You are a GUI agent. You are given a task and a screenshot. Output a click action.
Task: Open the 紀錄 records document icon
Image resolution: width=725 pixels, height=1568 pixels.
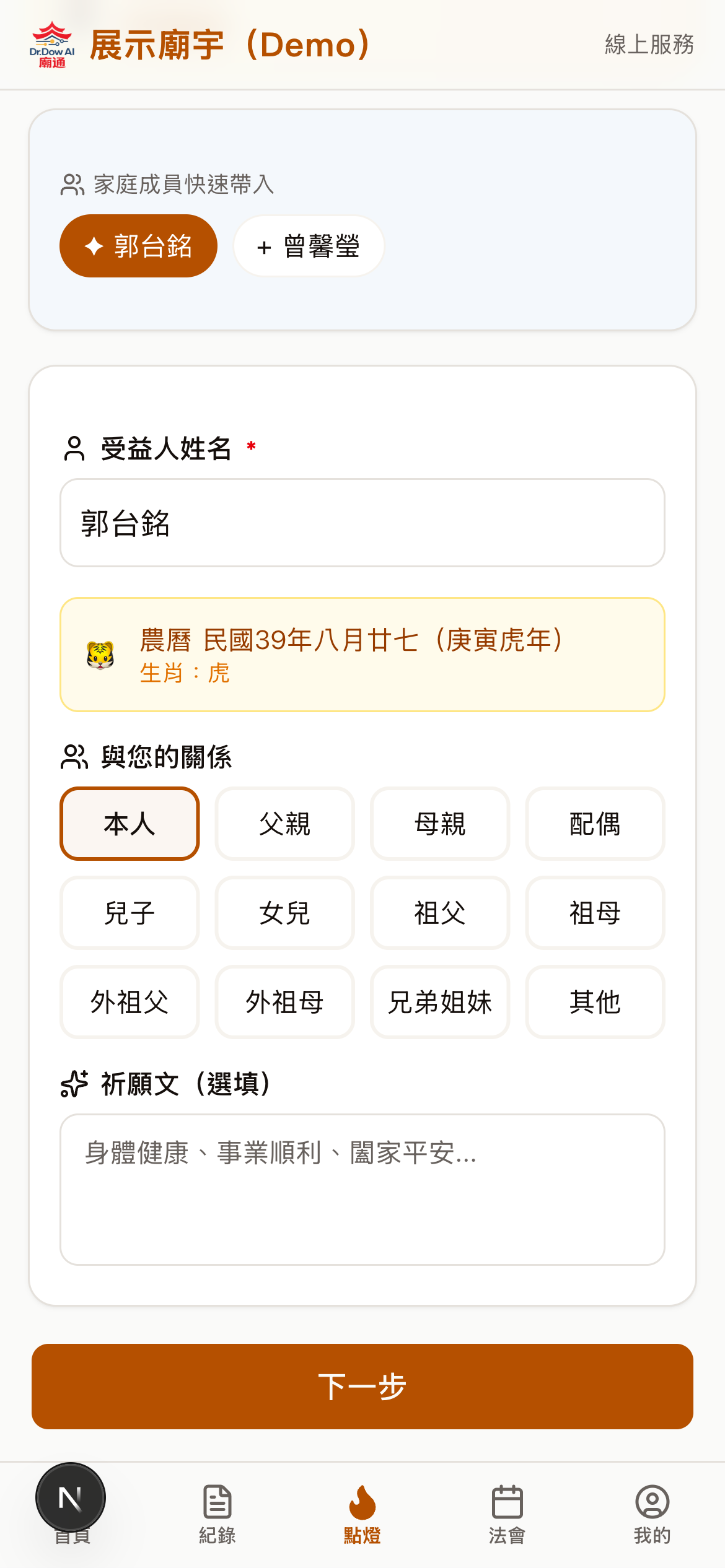pos(217,1504)
